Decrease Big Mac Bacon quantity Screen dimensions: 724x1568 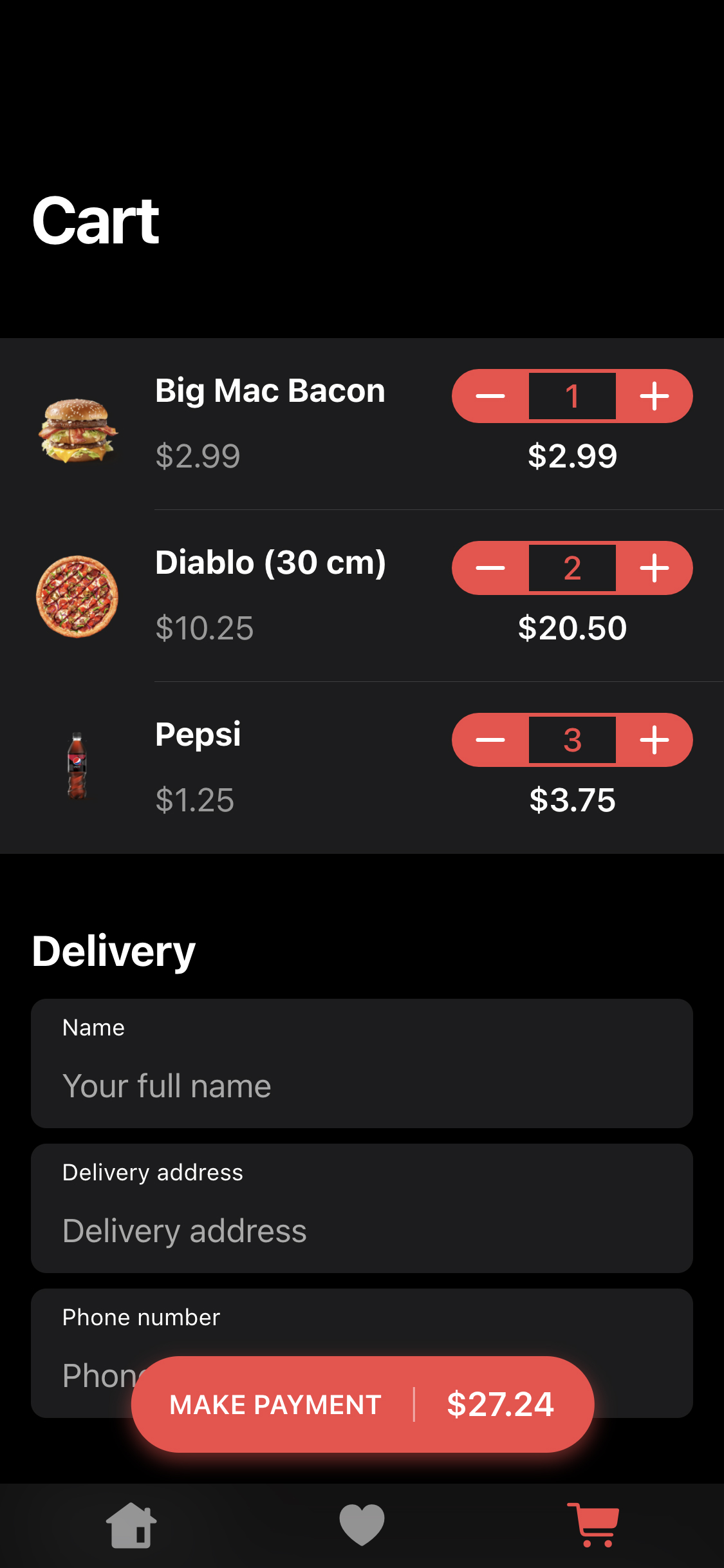(490, 396)
